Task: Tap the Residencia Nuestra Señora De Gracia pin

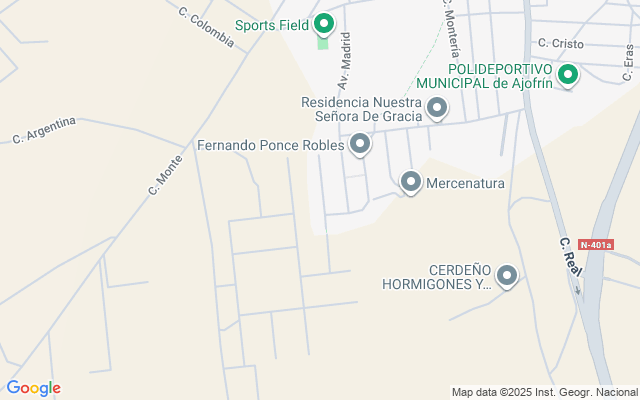Action: tap(437, 109)
